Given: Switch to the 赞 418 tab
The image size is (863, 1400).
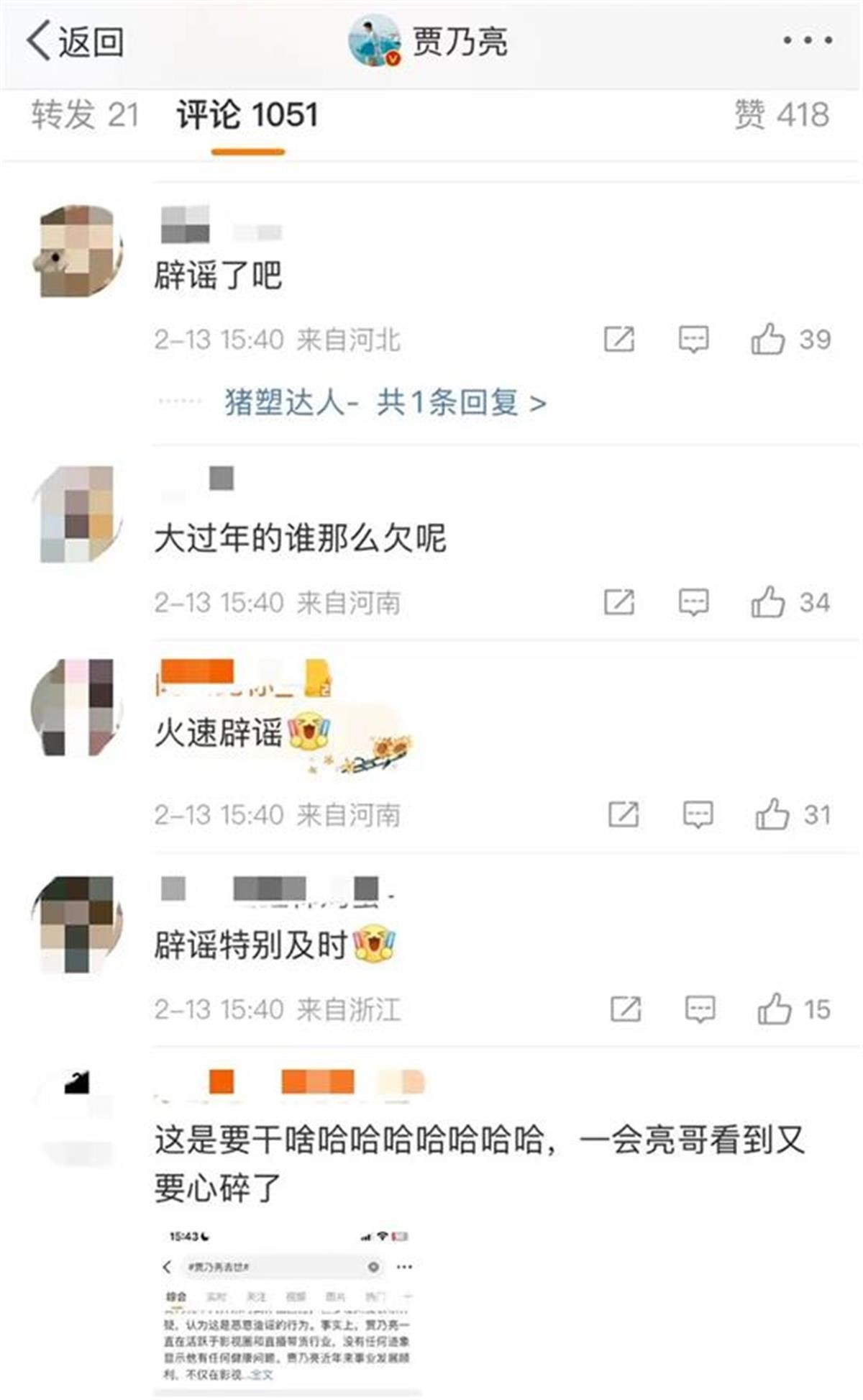Looking at the screenshot, I should (781, 115).
